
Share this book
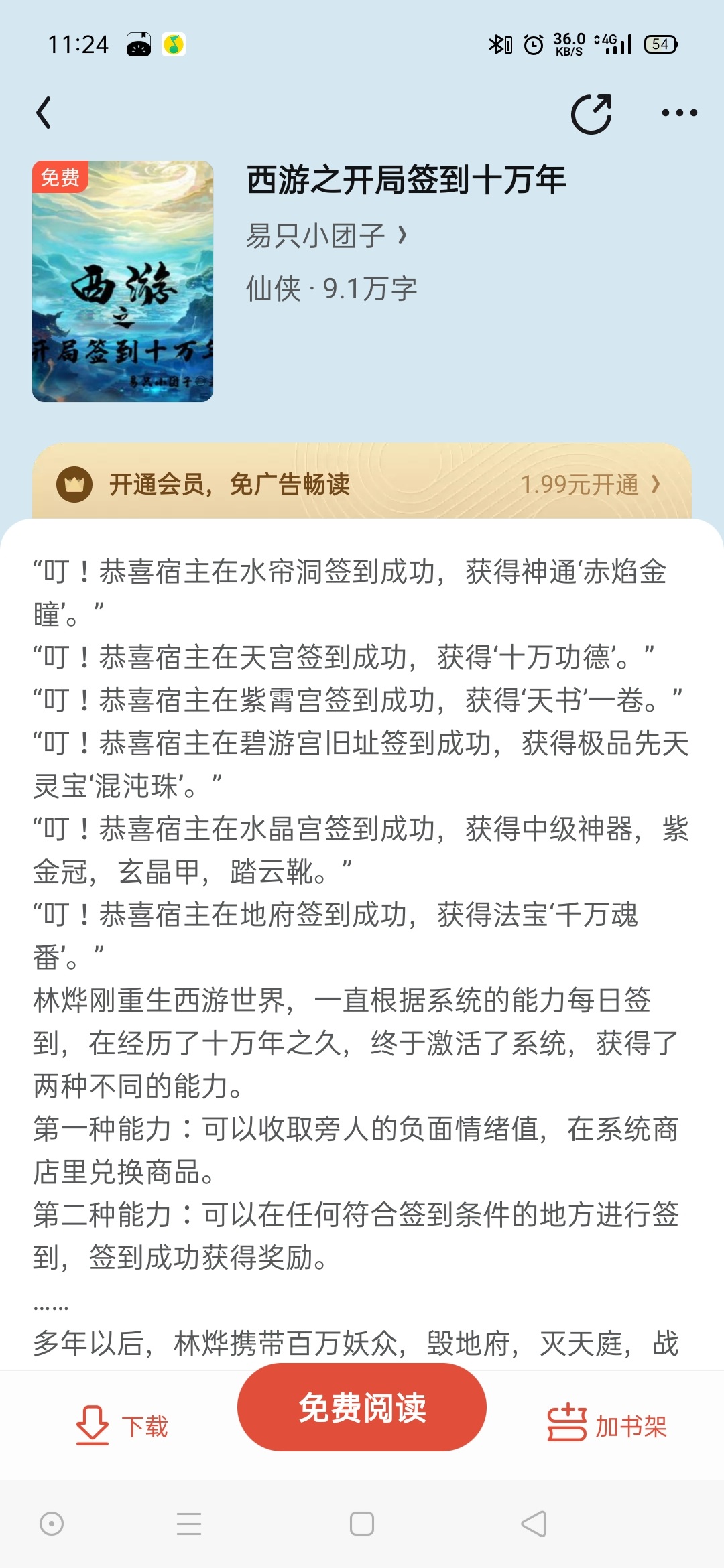[591, 114]
